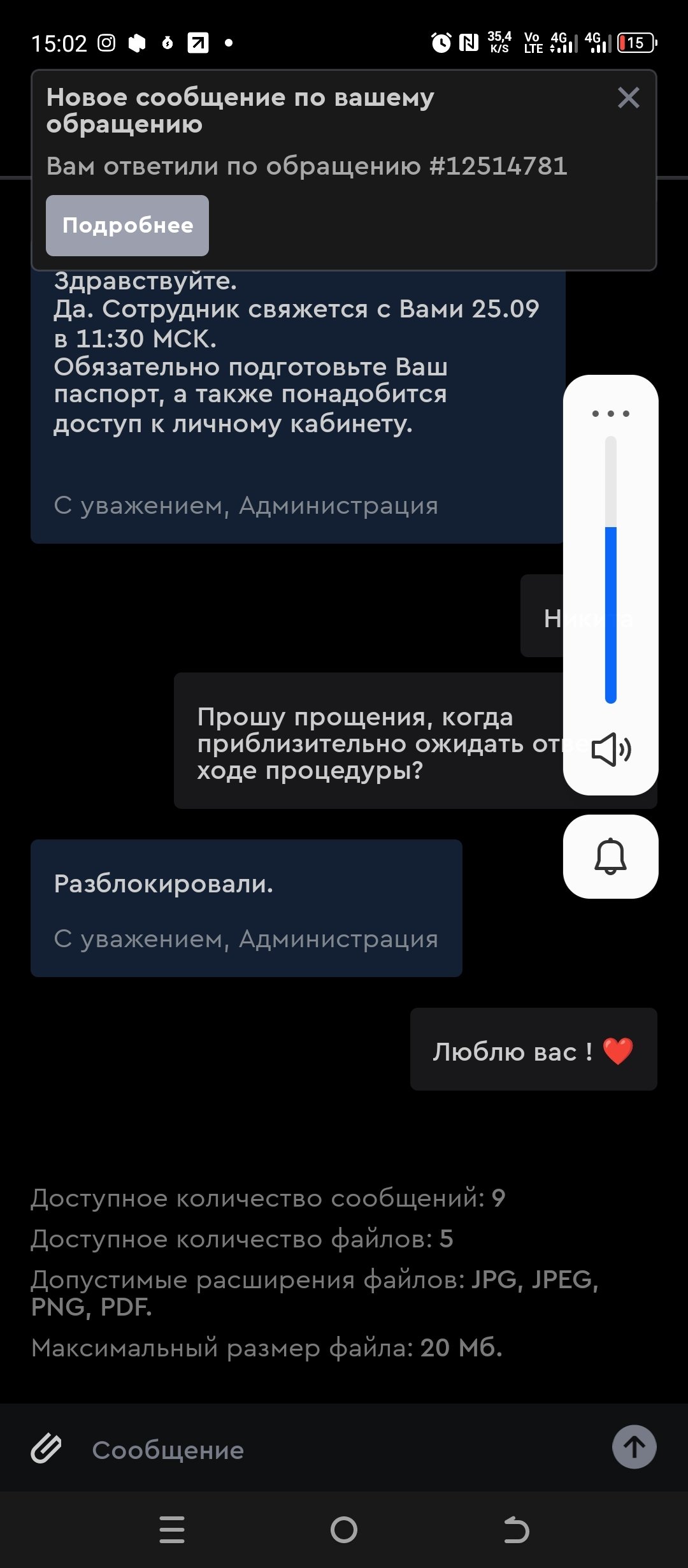Open the volume panel three-dot options

click(610, 414)
